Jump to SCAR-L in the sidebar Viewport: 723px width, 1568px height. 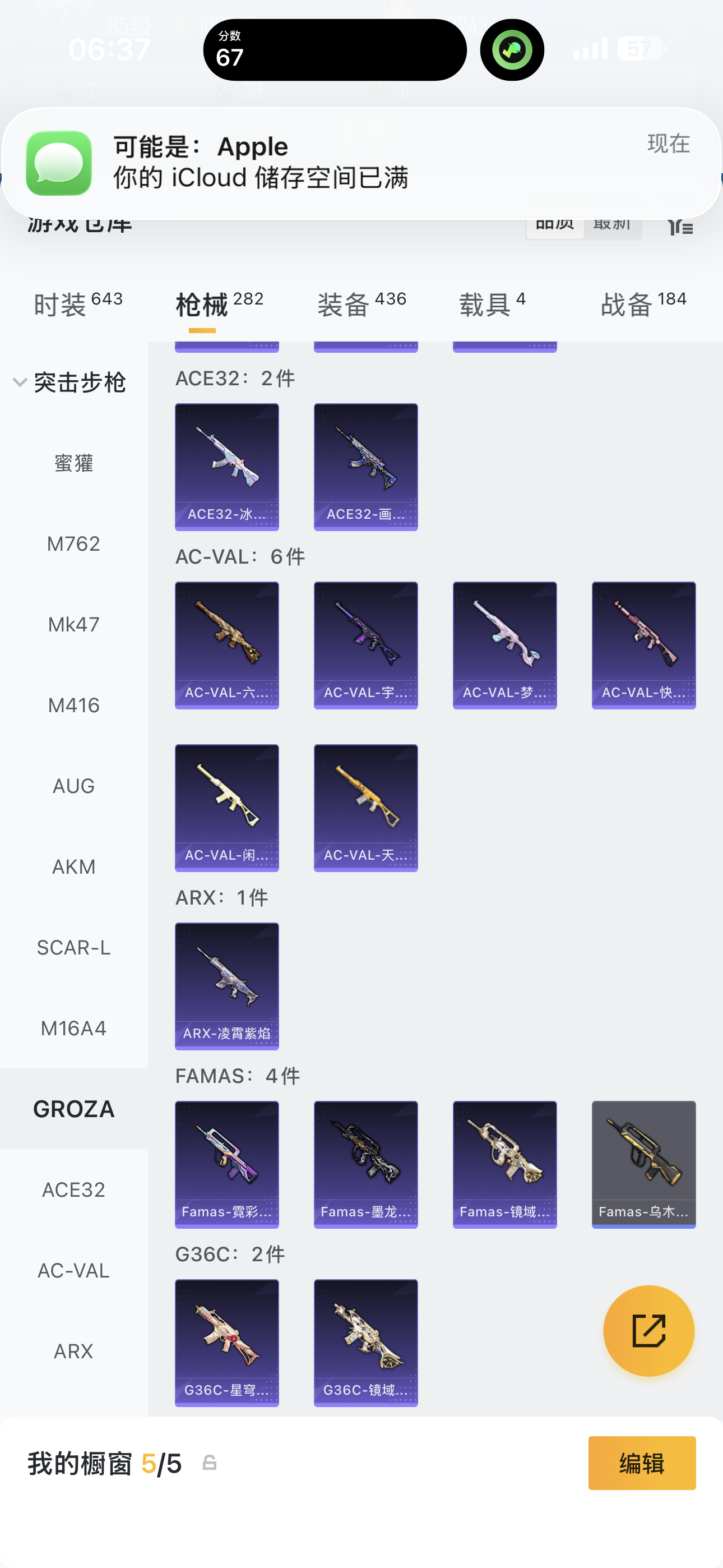73,947
